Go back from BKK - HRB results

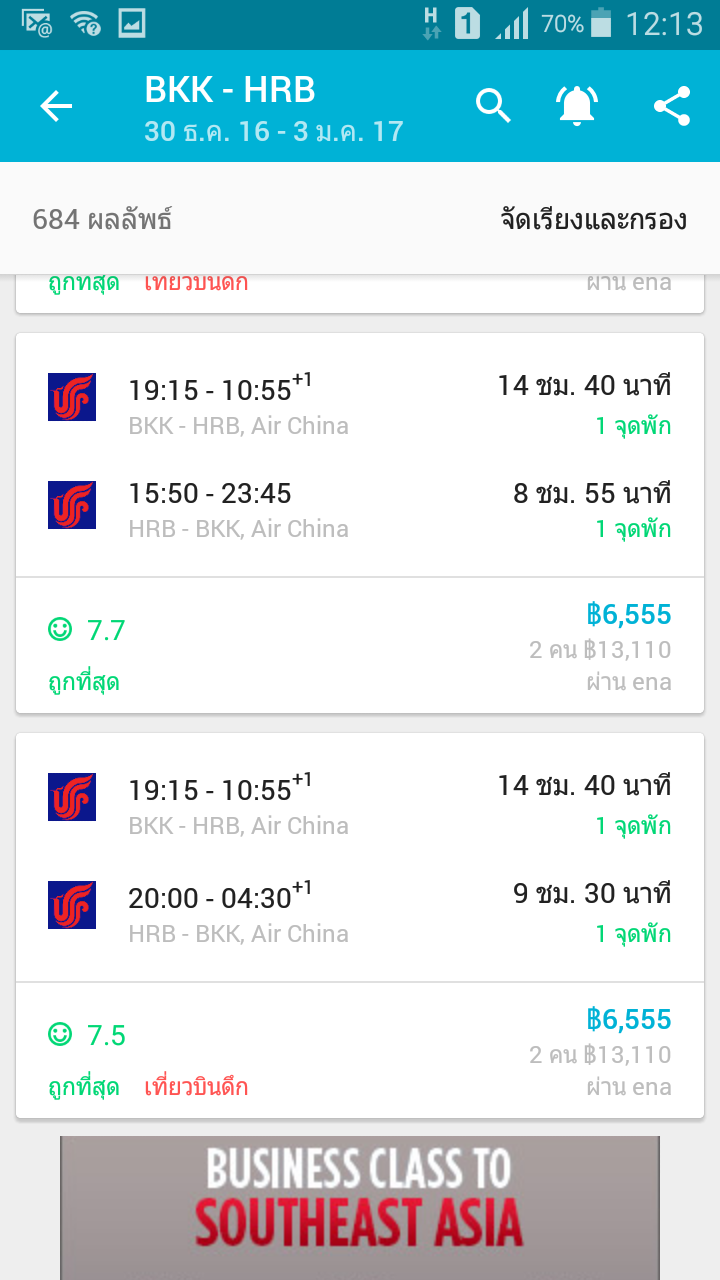click(x=56, y=106)
